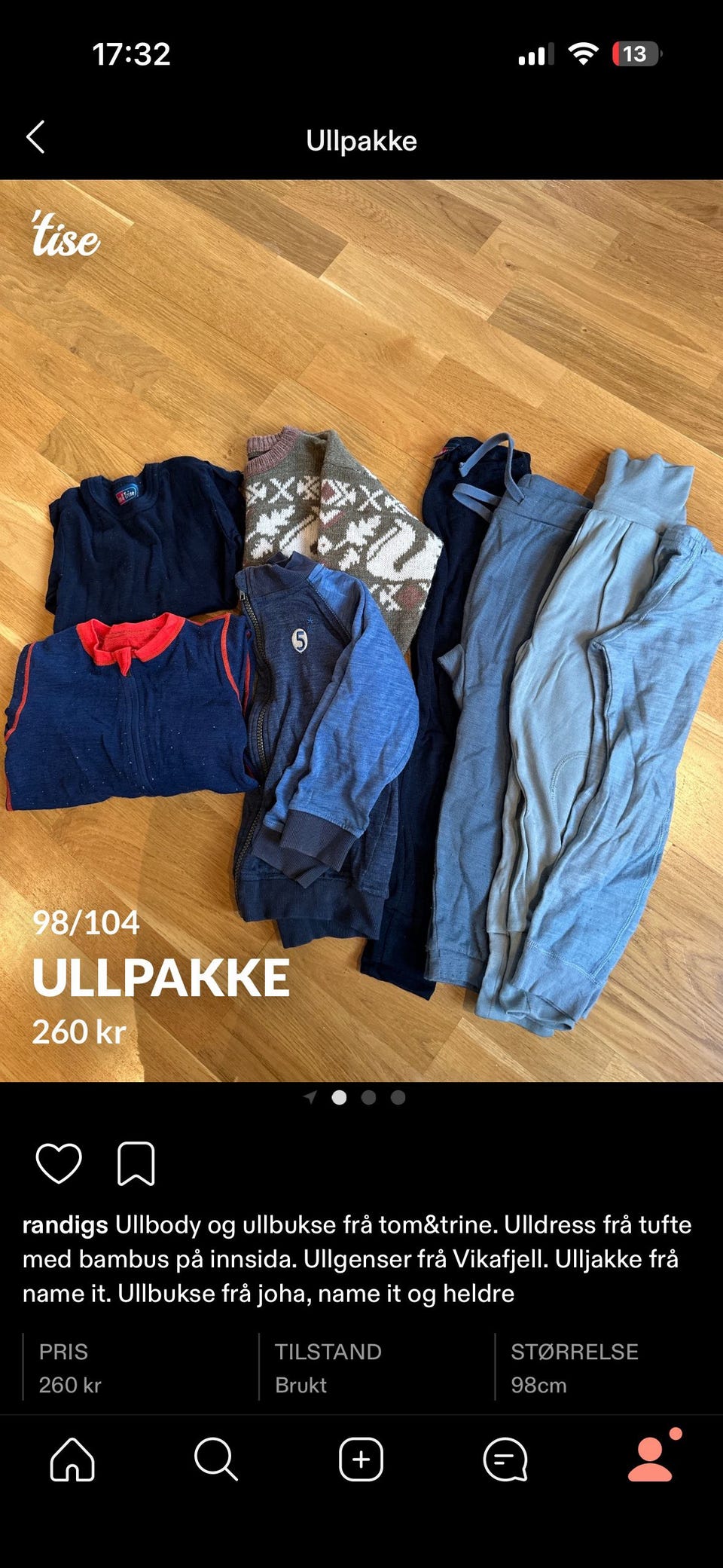
Task: Tap the bookmark icon to save the listing
Action: click(x=136, y=1163)
